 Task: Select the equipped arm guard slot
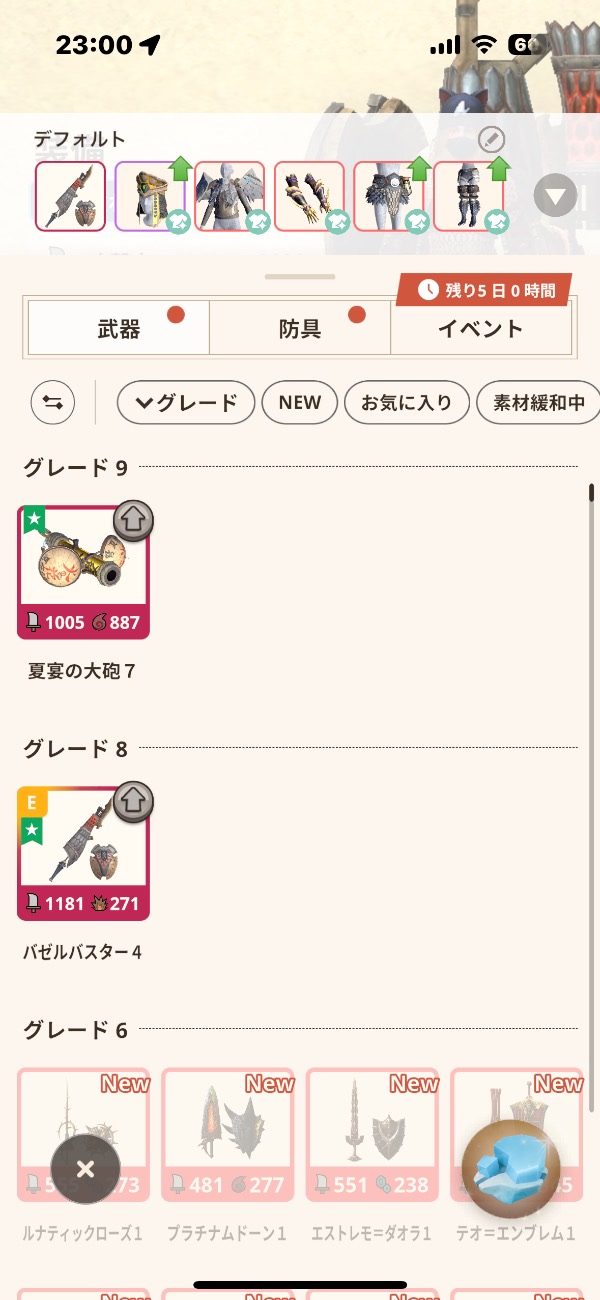click(309, 197)
